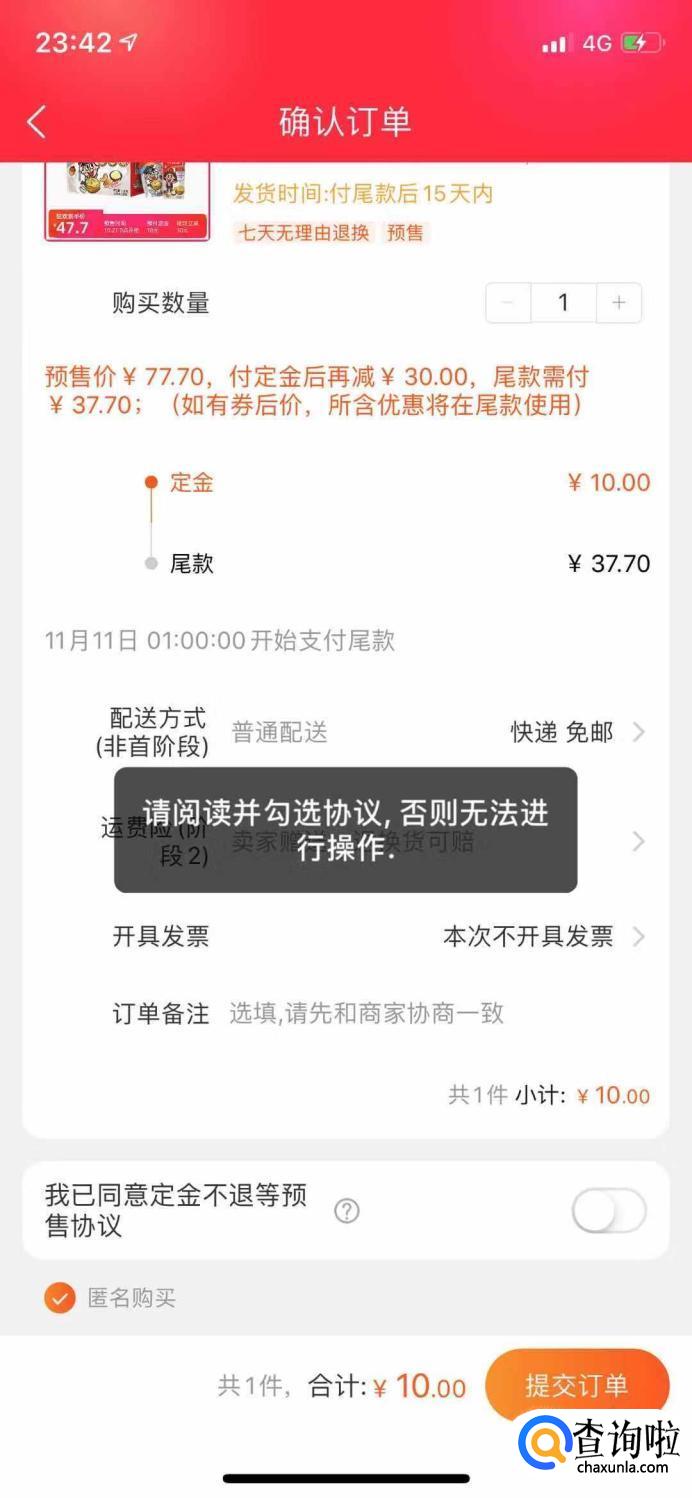The width and height of the screenshot is (692, 1498).
Task: Uncheck the 匿名购买 option
Action: 60,1298
